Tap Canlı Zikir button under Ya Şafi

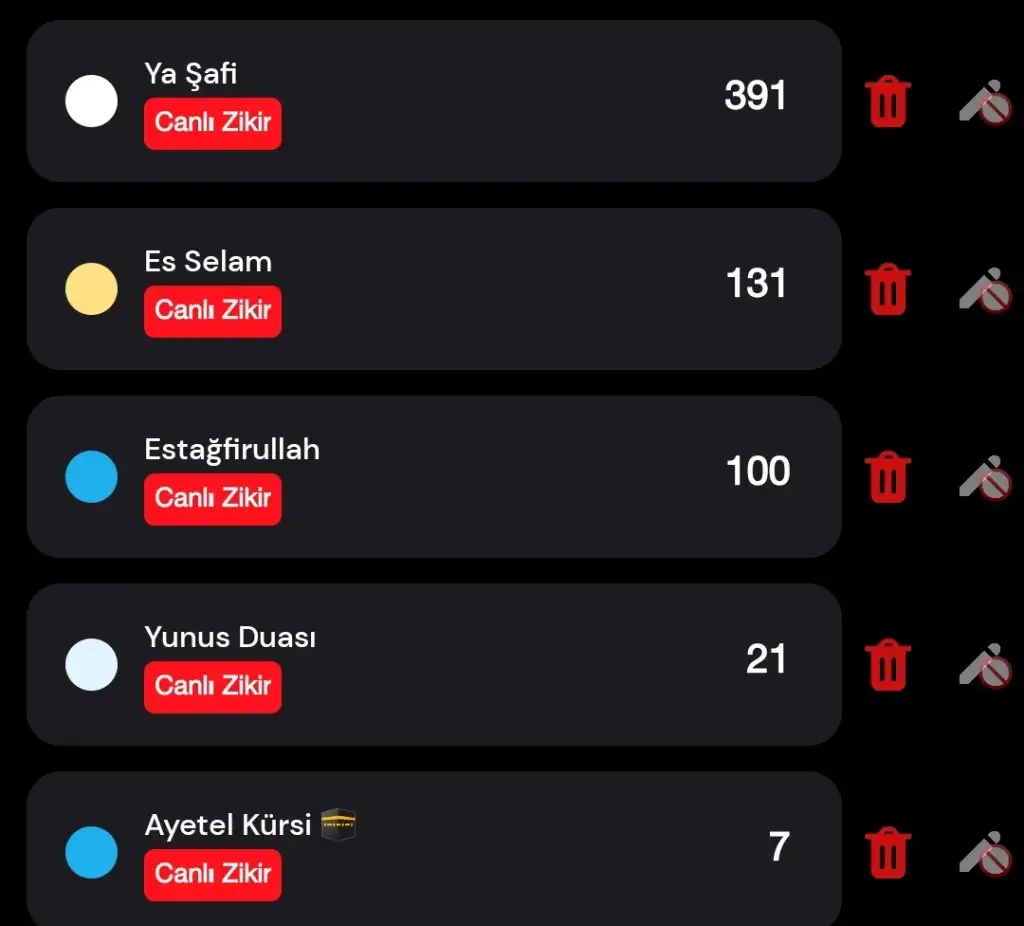click(212, 124)
